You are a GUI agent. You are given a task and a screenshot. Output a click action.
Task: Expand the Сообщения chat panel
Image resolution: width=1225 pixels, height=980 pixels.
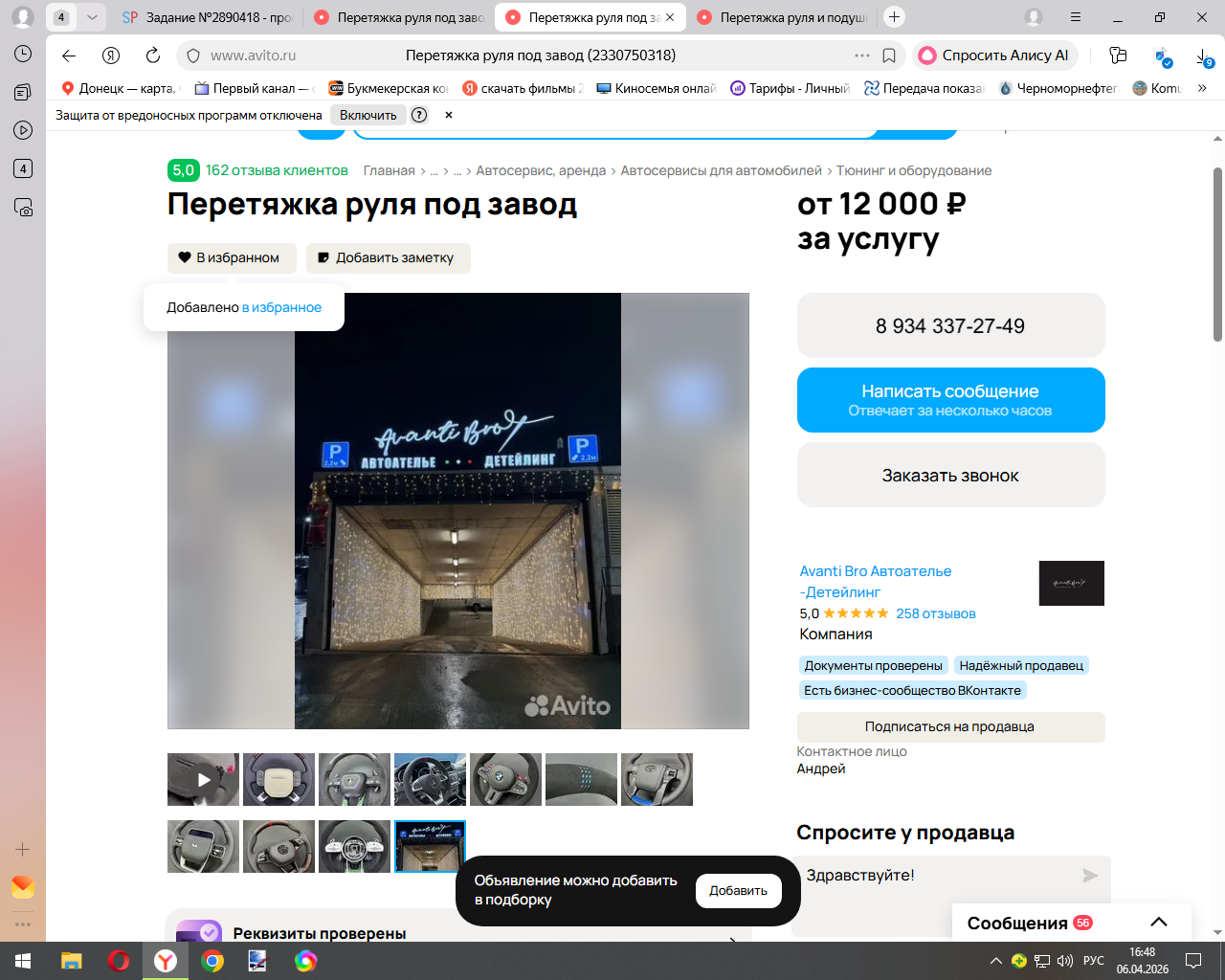click(x=1158, y=923)
